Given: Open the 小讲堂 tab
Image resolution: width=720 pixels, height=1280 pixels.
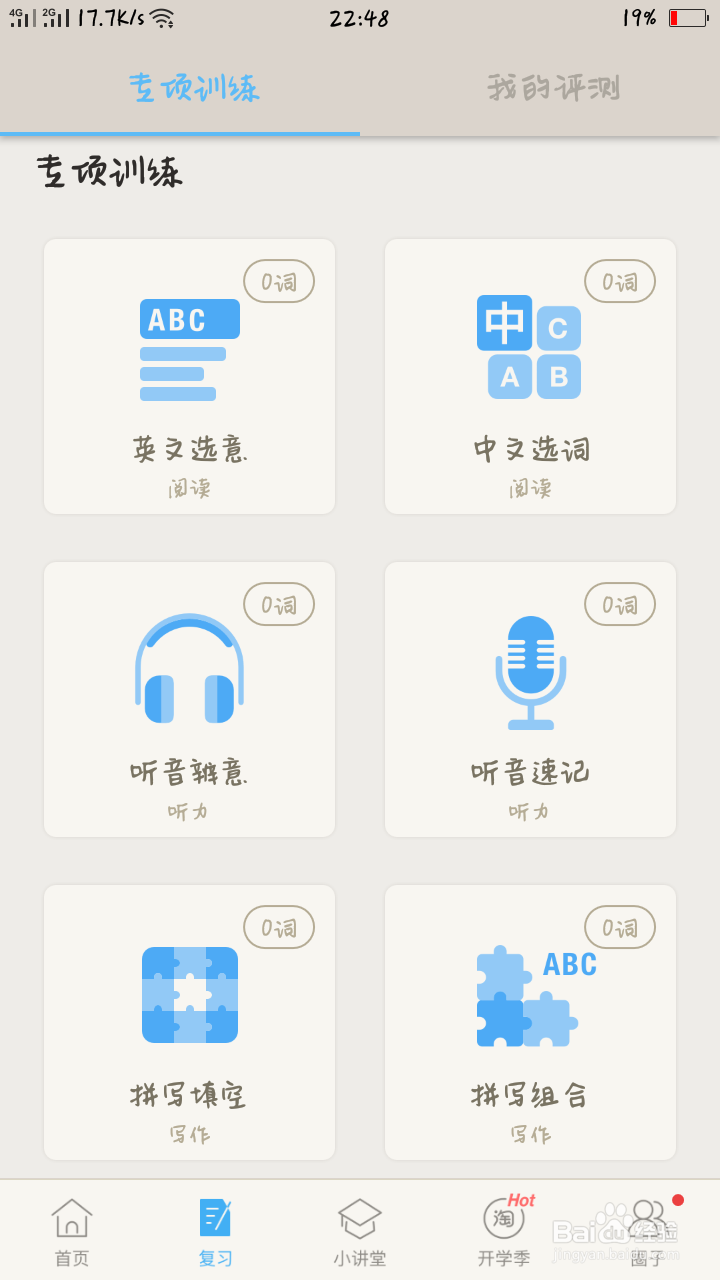Looking at the screenshot, I should [x=360, y=1232].
